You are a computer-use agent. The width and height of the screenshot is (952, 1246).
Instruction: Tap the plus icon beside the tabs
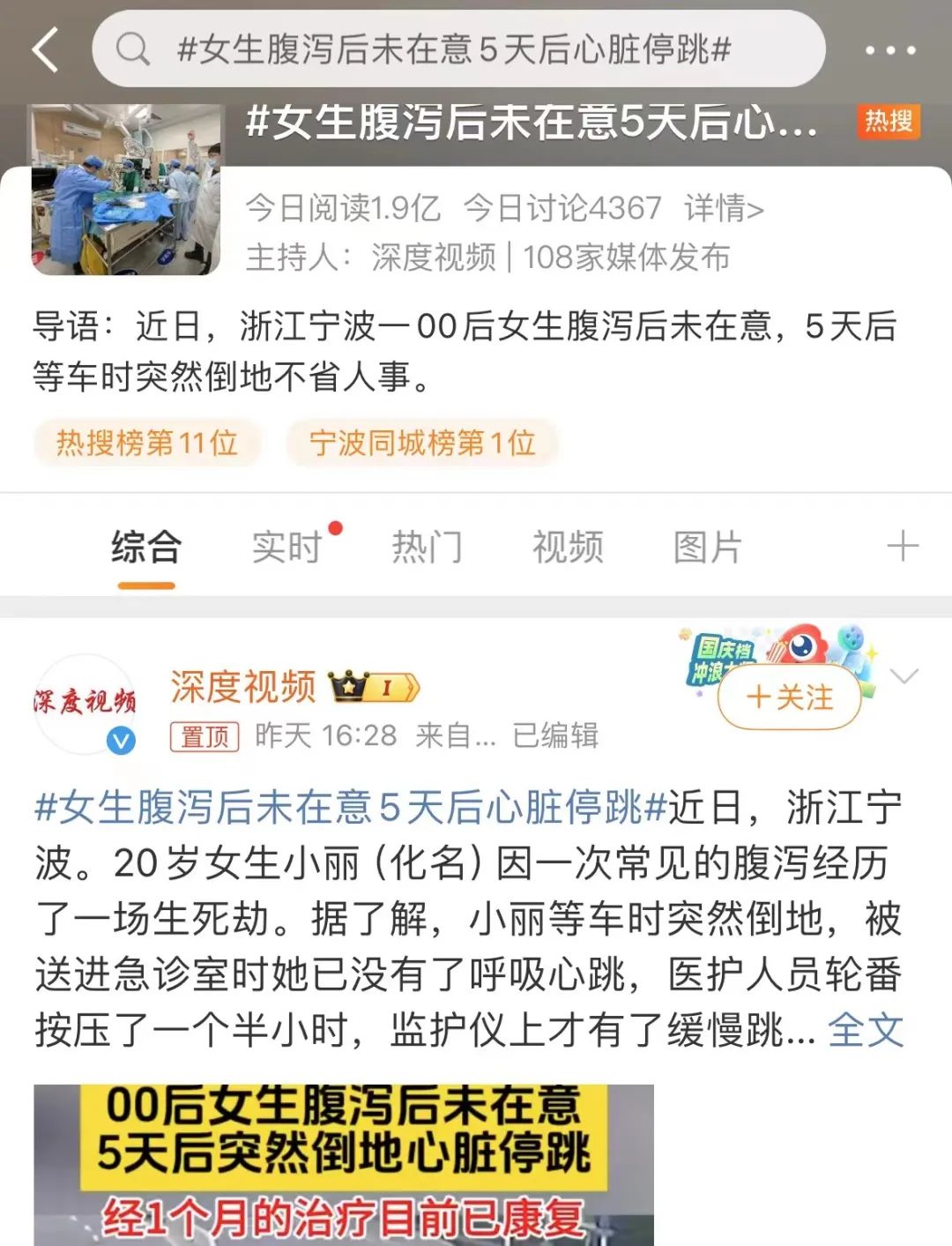click(x=902, y=547)
